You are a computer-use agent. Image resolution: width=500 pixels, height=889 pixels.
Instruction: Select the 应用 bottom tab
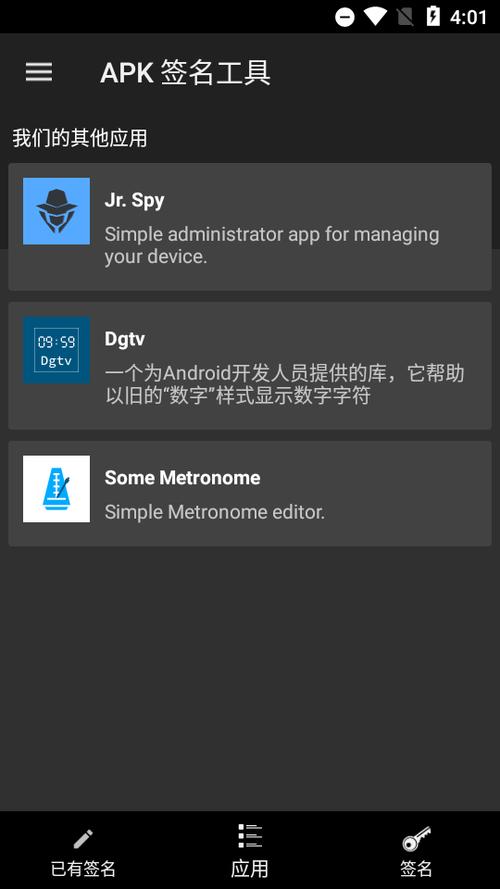(x=249, y=851)
